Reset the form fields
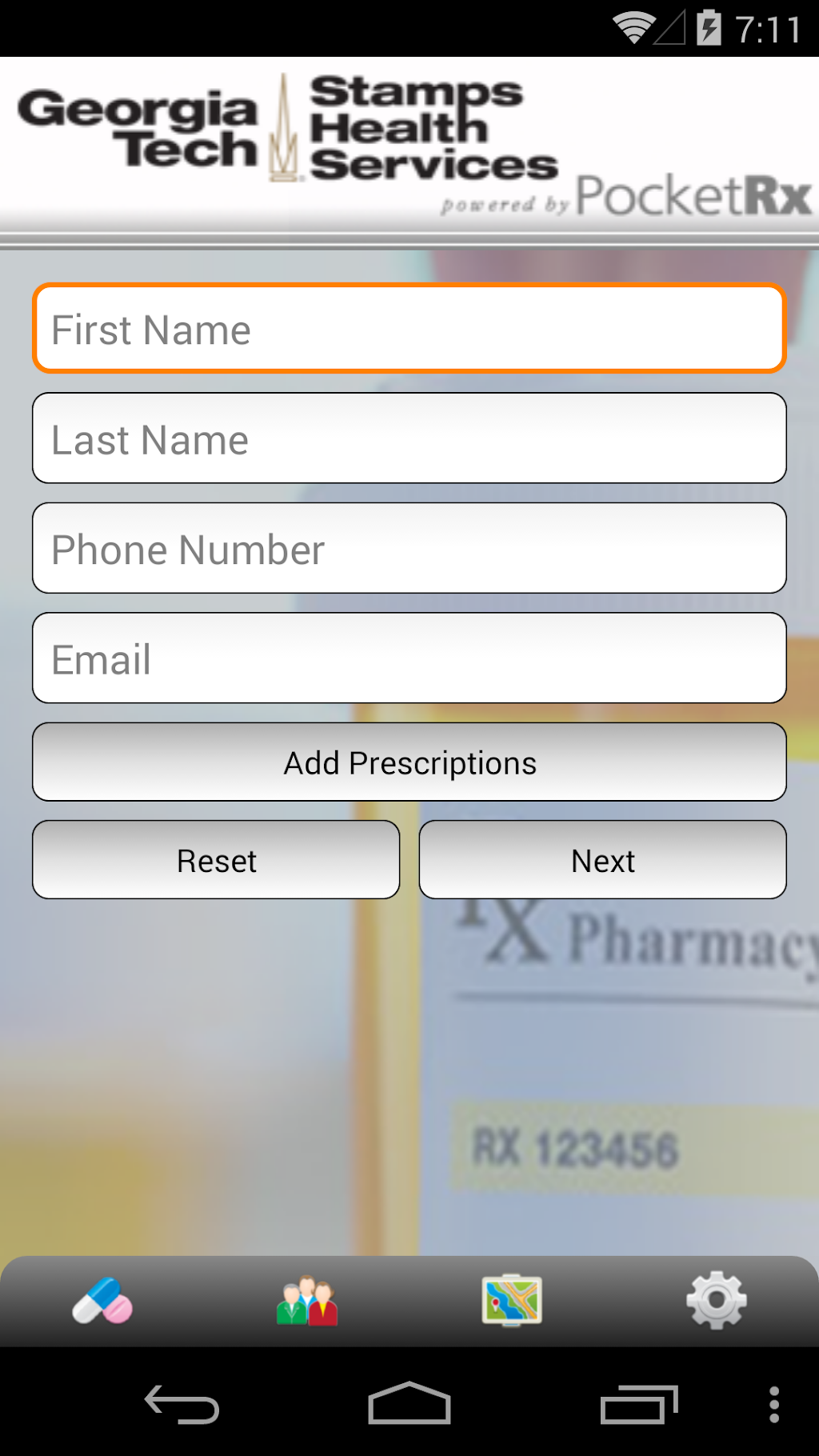This screenshot has width=819, height=1456. pos(216,860)
